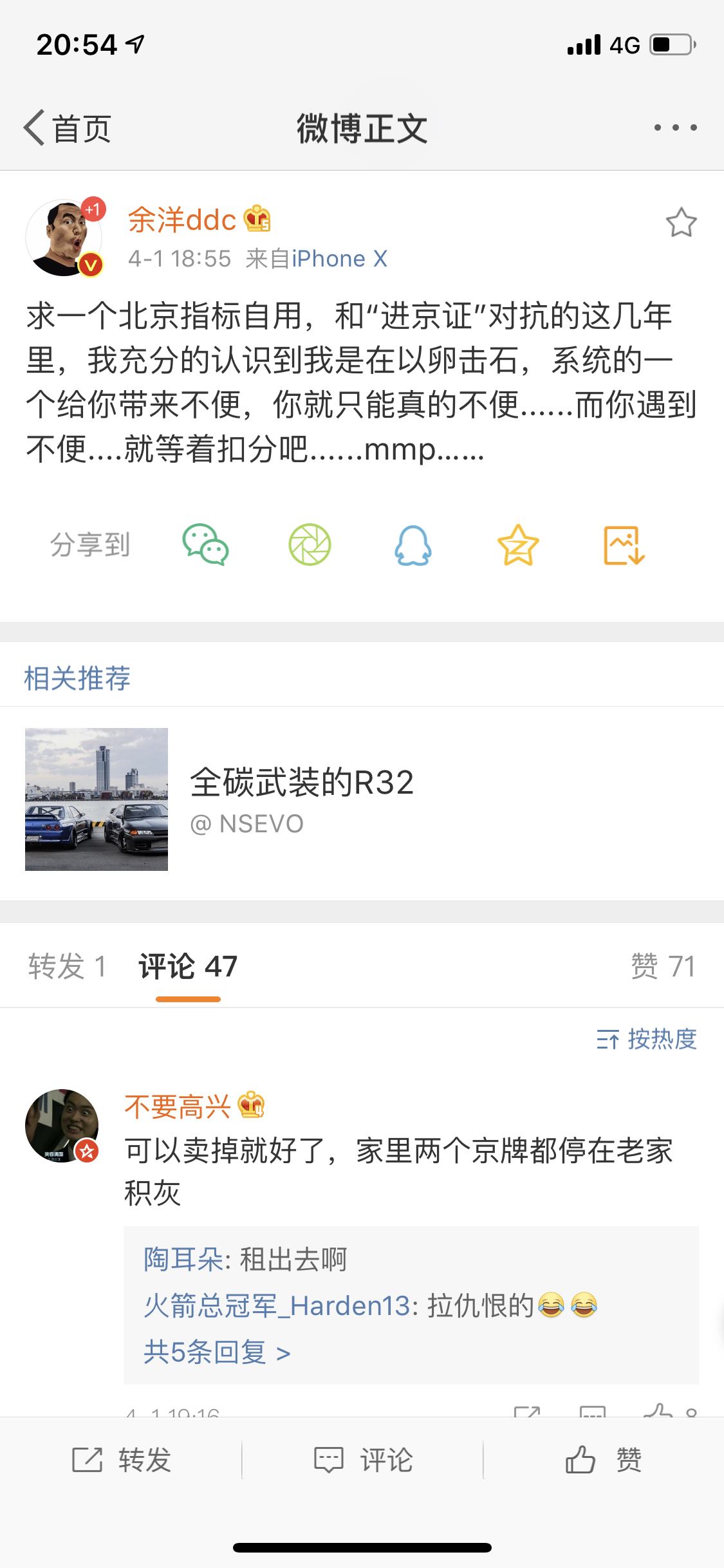Screen dimensions: 724x1568
Task: Open commenter 不要高兴's profile
Action: click(x=62, y=1126)
